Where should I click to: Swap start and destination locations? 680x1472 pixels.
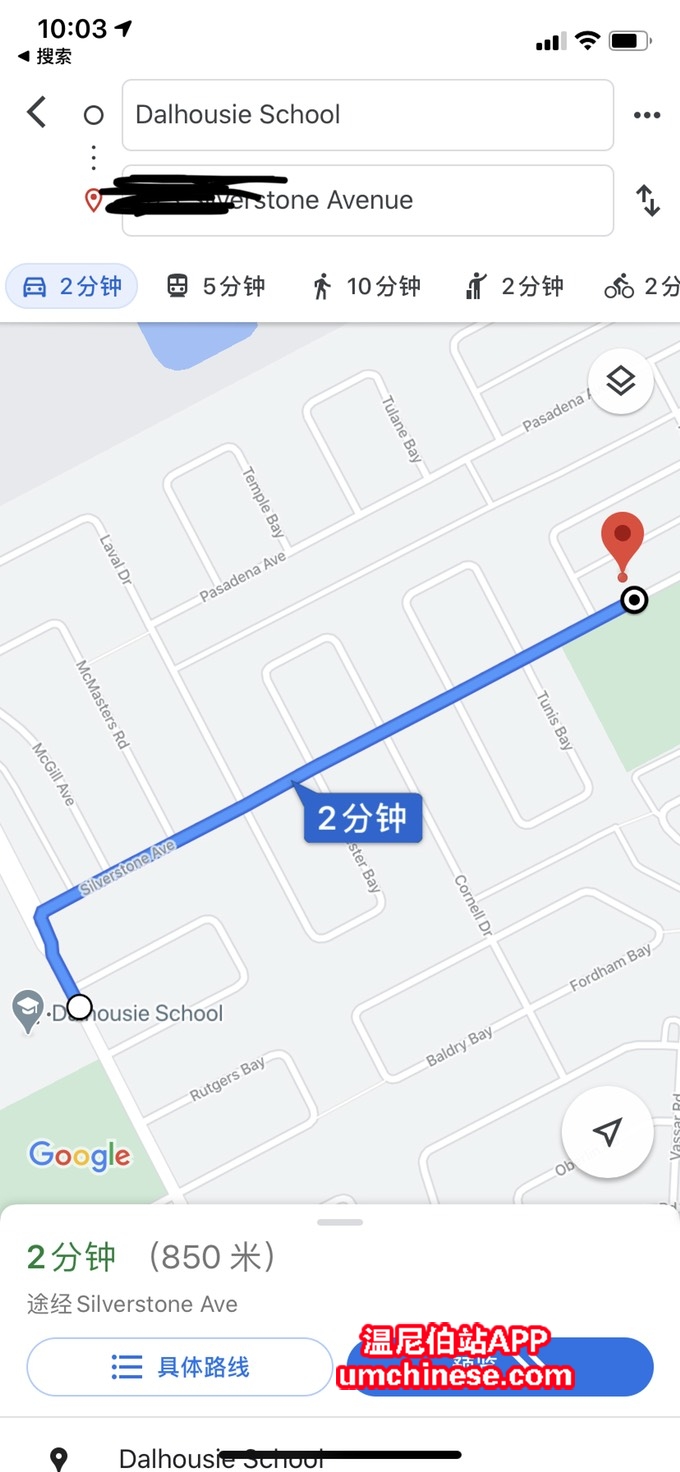point(648,201)
